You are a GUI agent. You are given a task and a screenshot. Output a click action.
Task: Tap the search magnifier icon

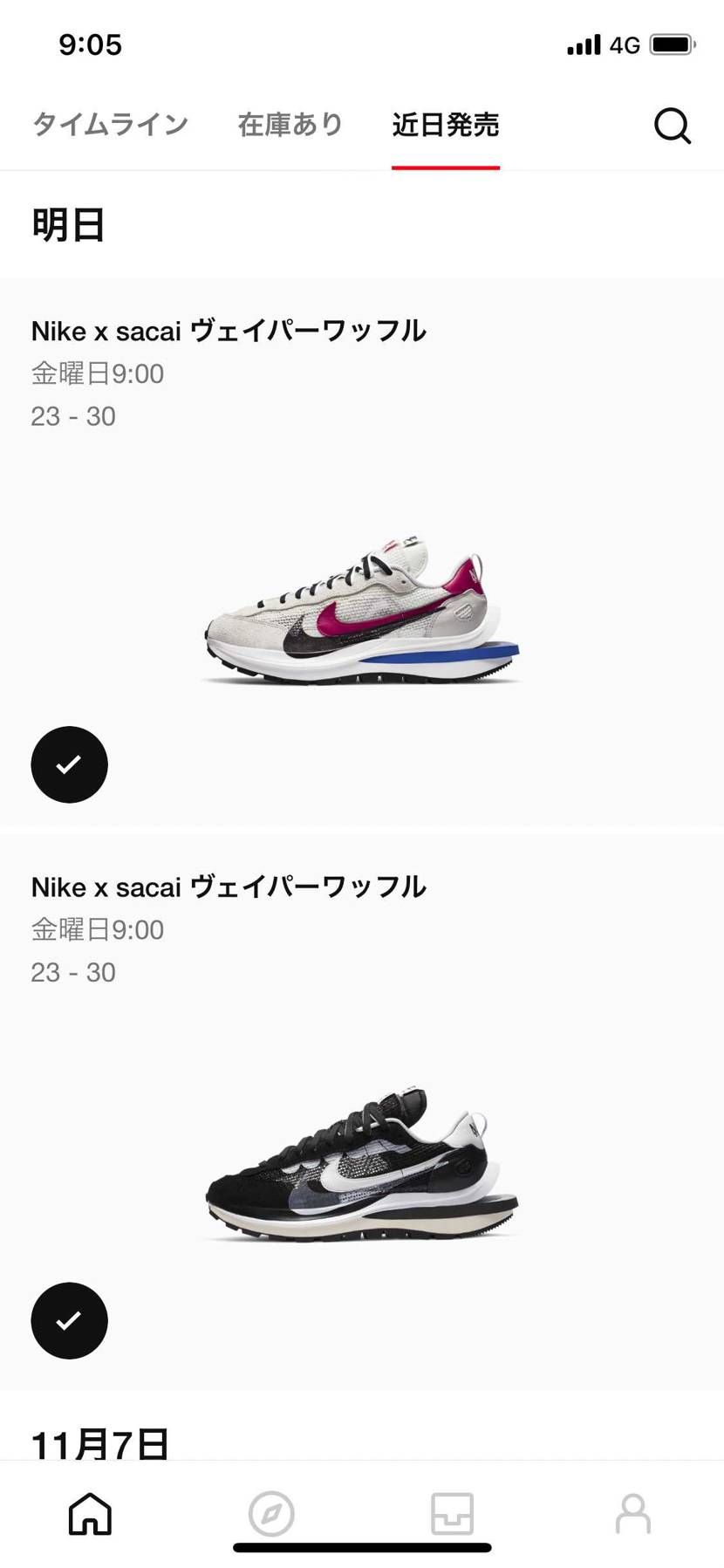pyautogui.click(x=672, y=125)
